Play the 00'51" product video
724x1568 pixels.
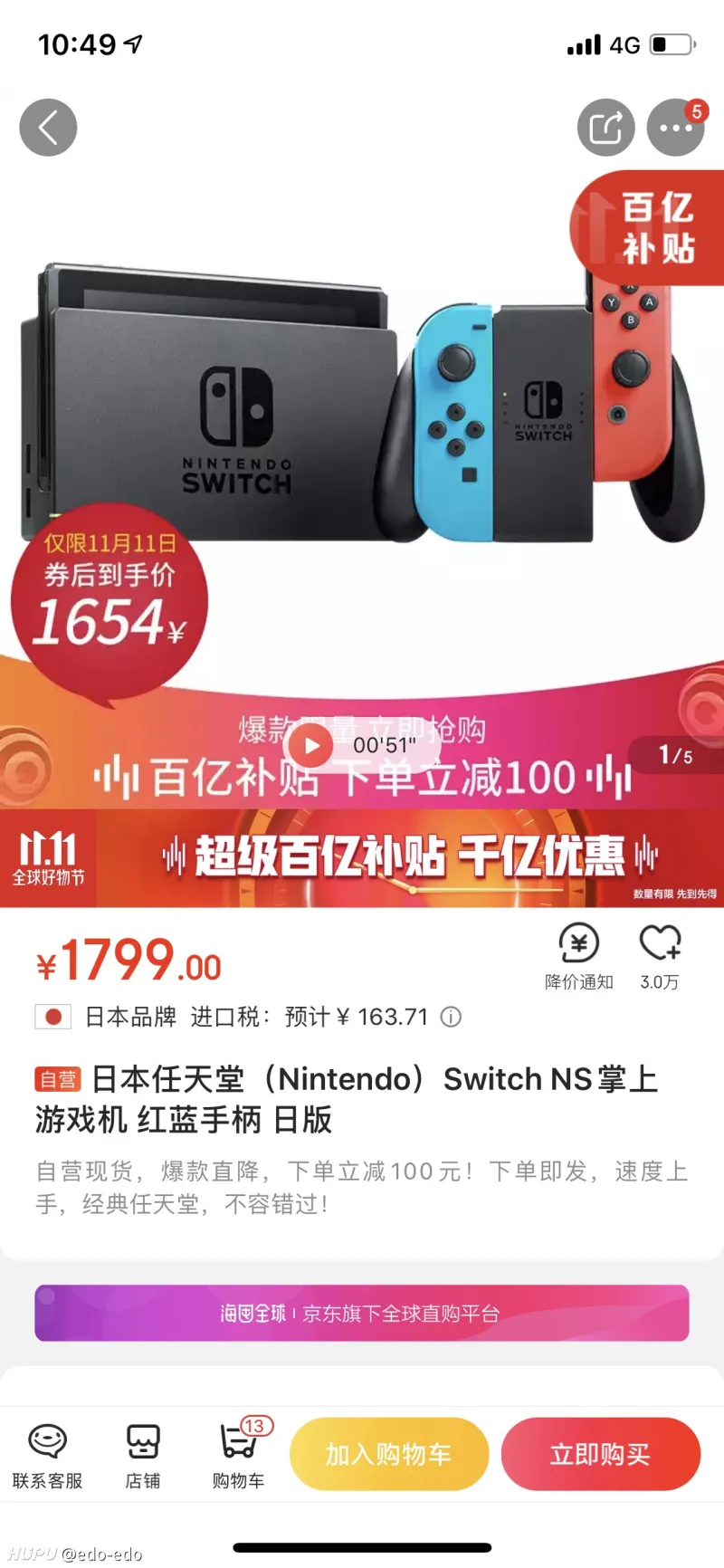pyautogui.click(x=312, y=746)
